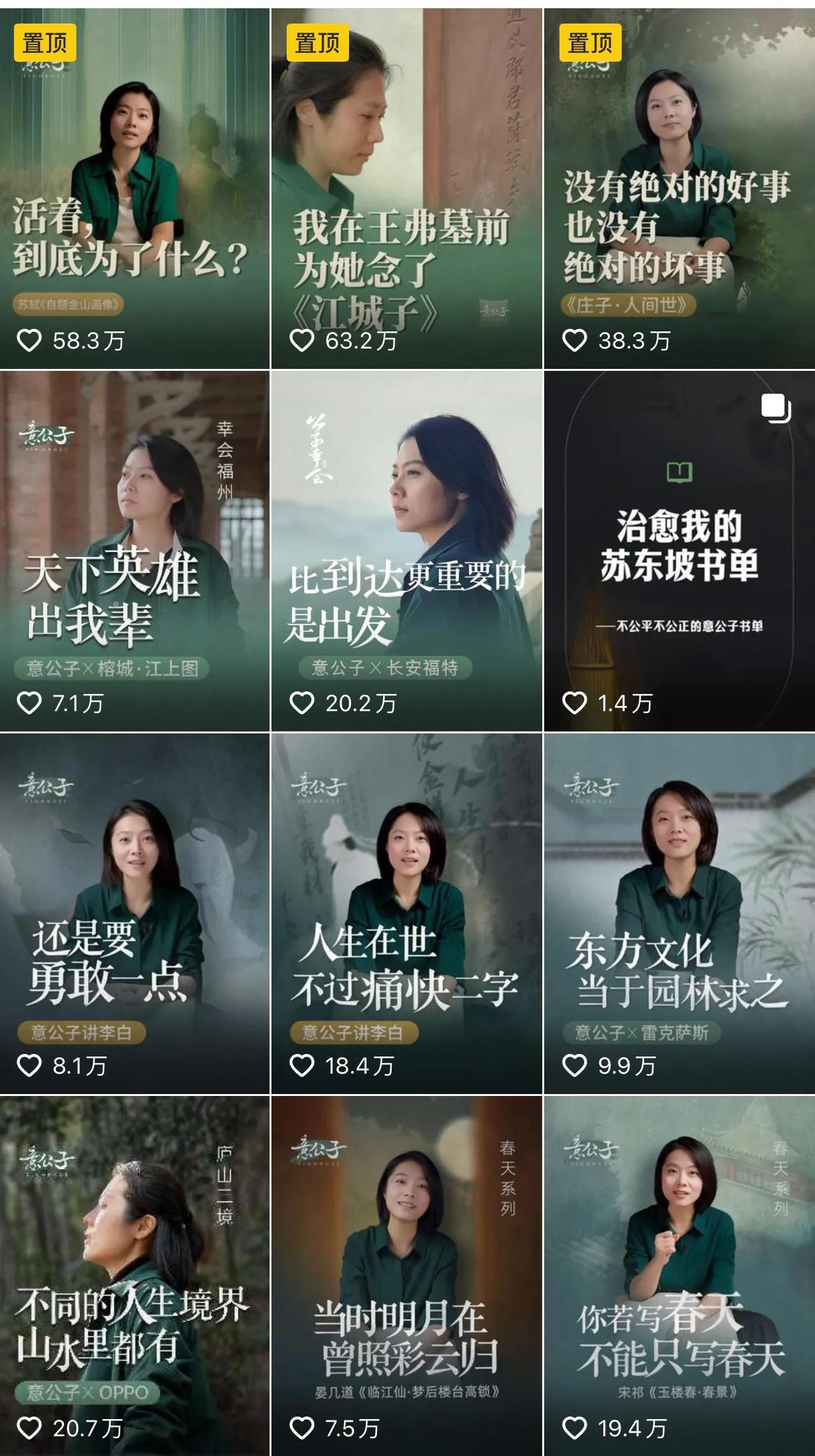Open the video '不同的人生境界山水里都有'

pos(134,1275)
